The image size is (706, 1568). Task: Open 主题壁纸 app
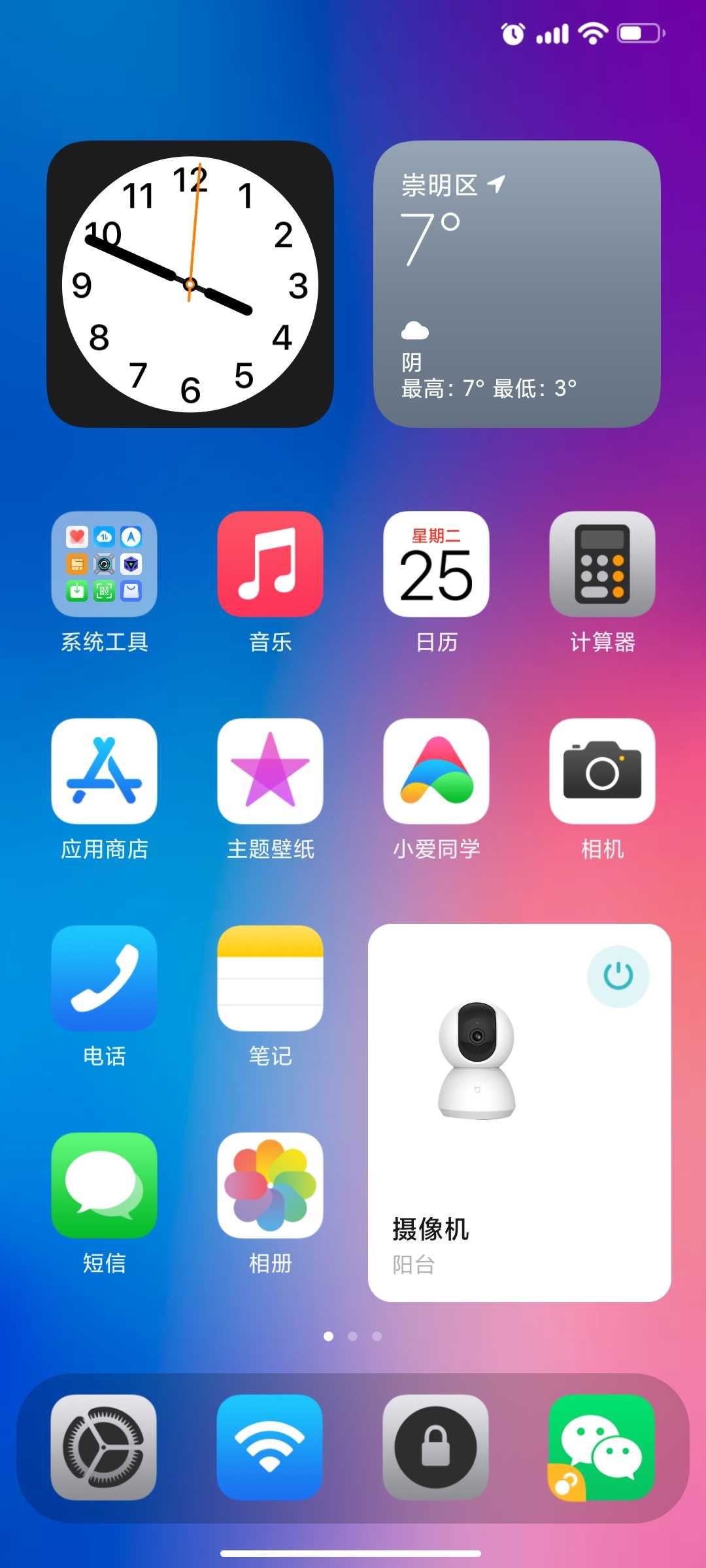[x=270, y=771]
